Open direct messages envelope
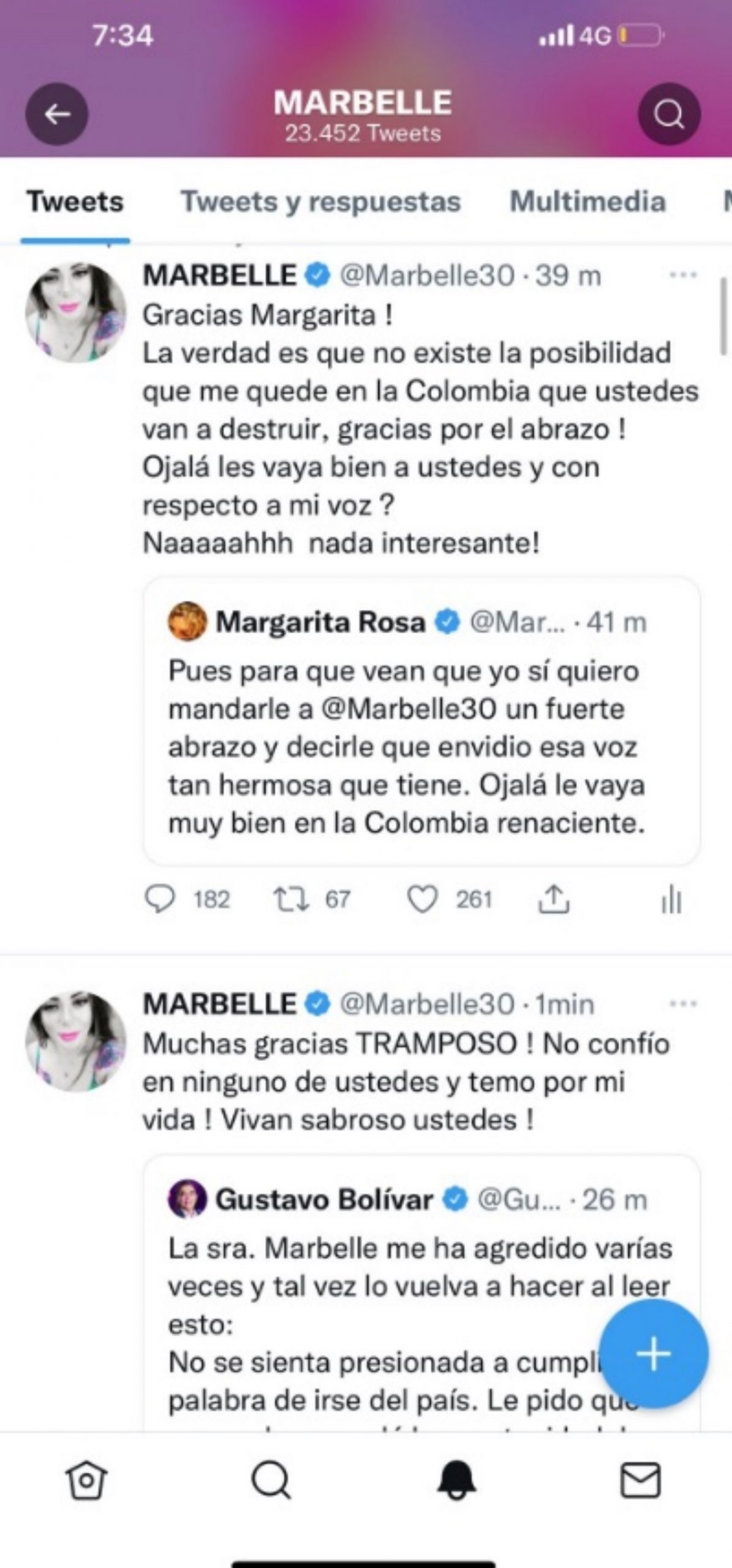Image resolution: width=732 pixels, height=1568 pixels. point(641,1481)
